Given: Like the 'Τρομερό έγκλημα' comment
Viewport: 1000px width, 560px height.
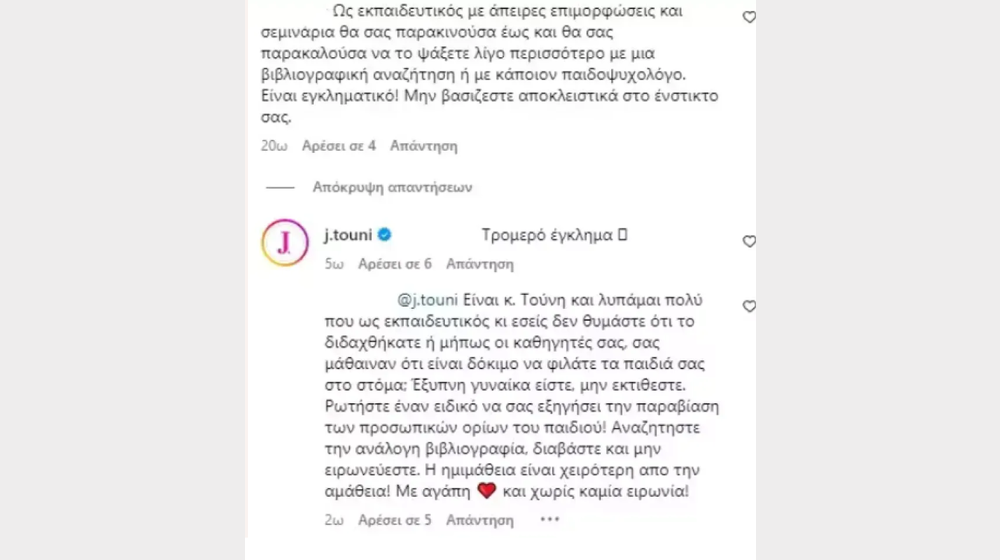Looking at the screenshot, I should pyautogui.click(x=750, y=241).
